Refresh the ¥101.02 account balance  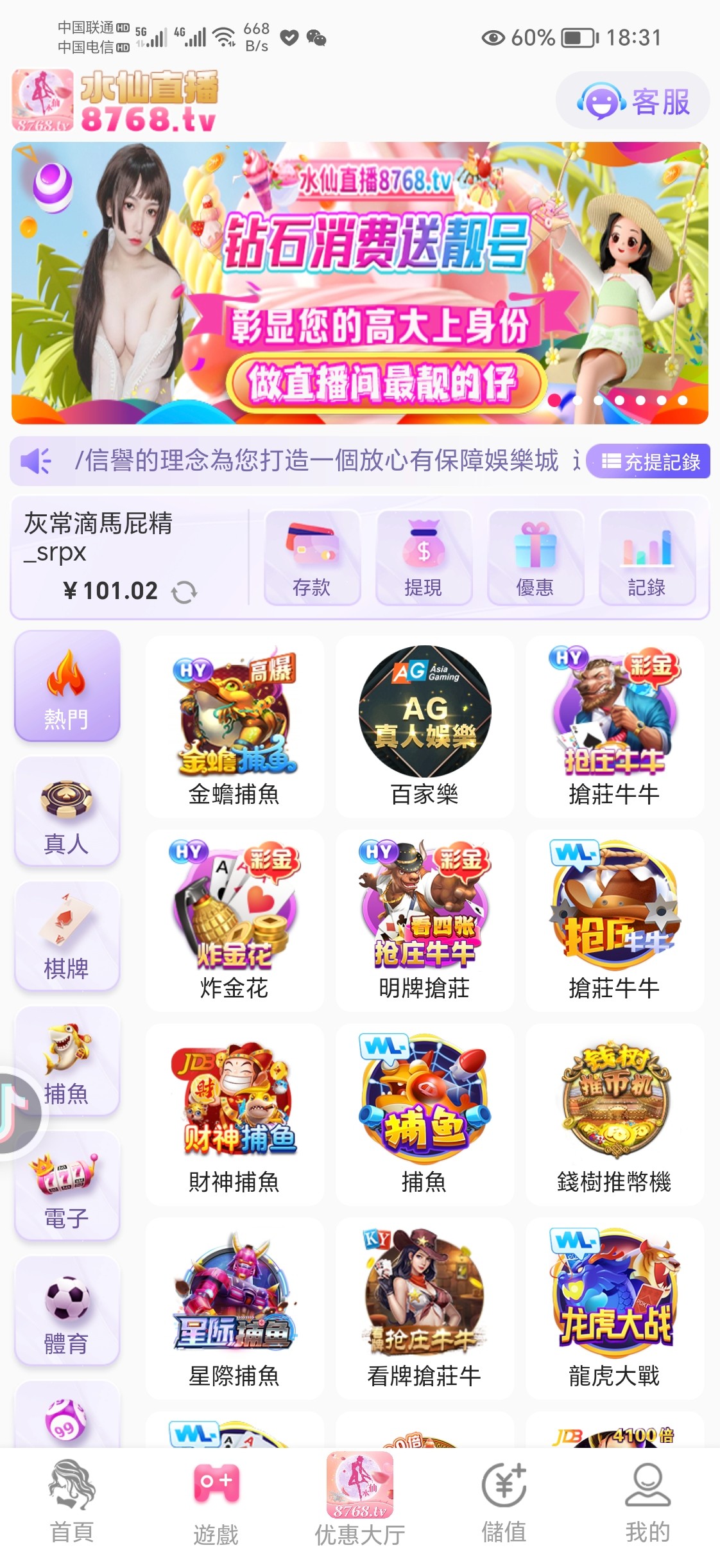point(185,590)
